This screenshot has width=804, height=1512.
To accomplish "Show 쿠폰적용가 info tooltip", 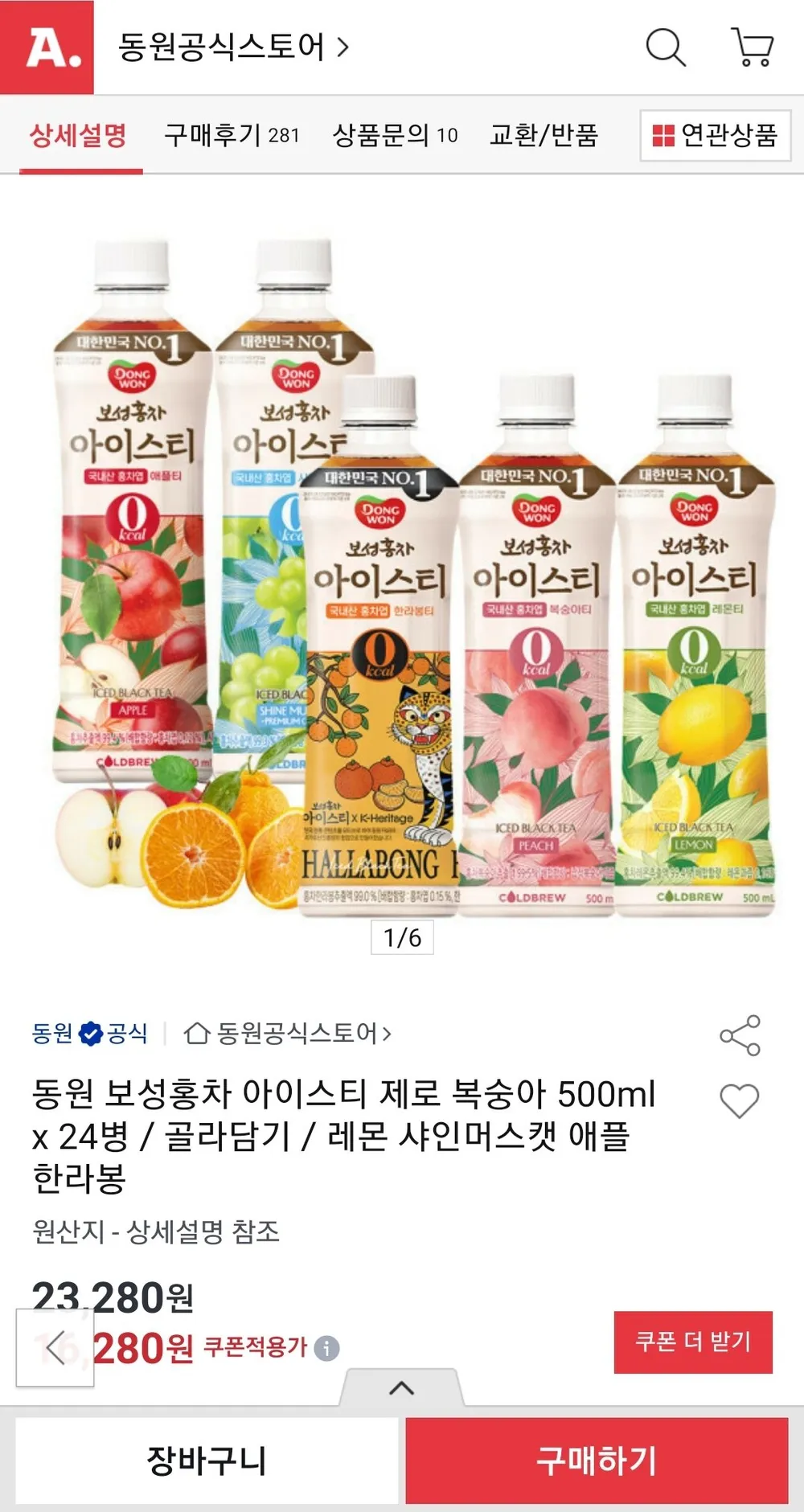I will pos(326,1348).
